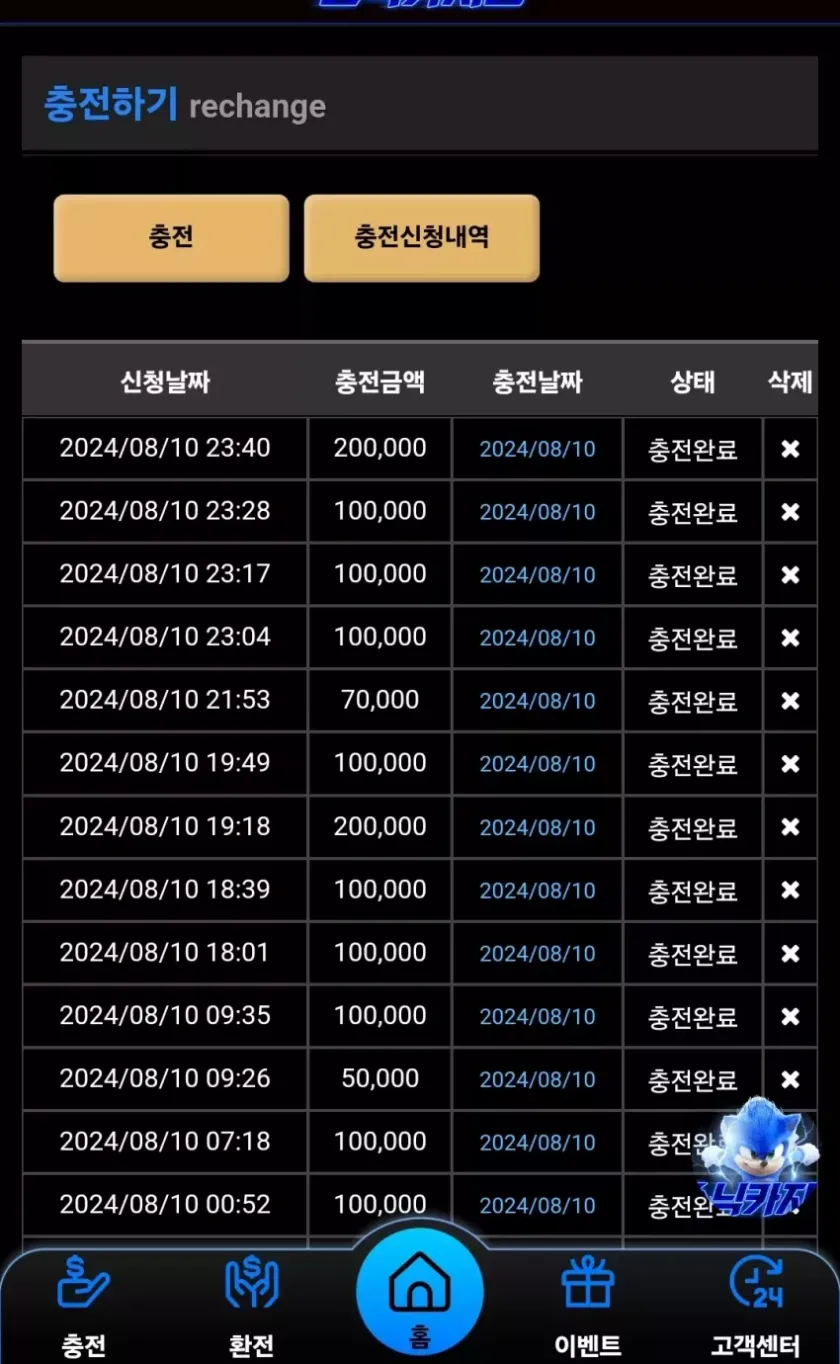The height and width of the screenshot is (1364, 840).
Task: Delete the 2024/08/10 23:40 recharge entry
Action: click(790, 449)
